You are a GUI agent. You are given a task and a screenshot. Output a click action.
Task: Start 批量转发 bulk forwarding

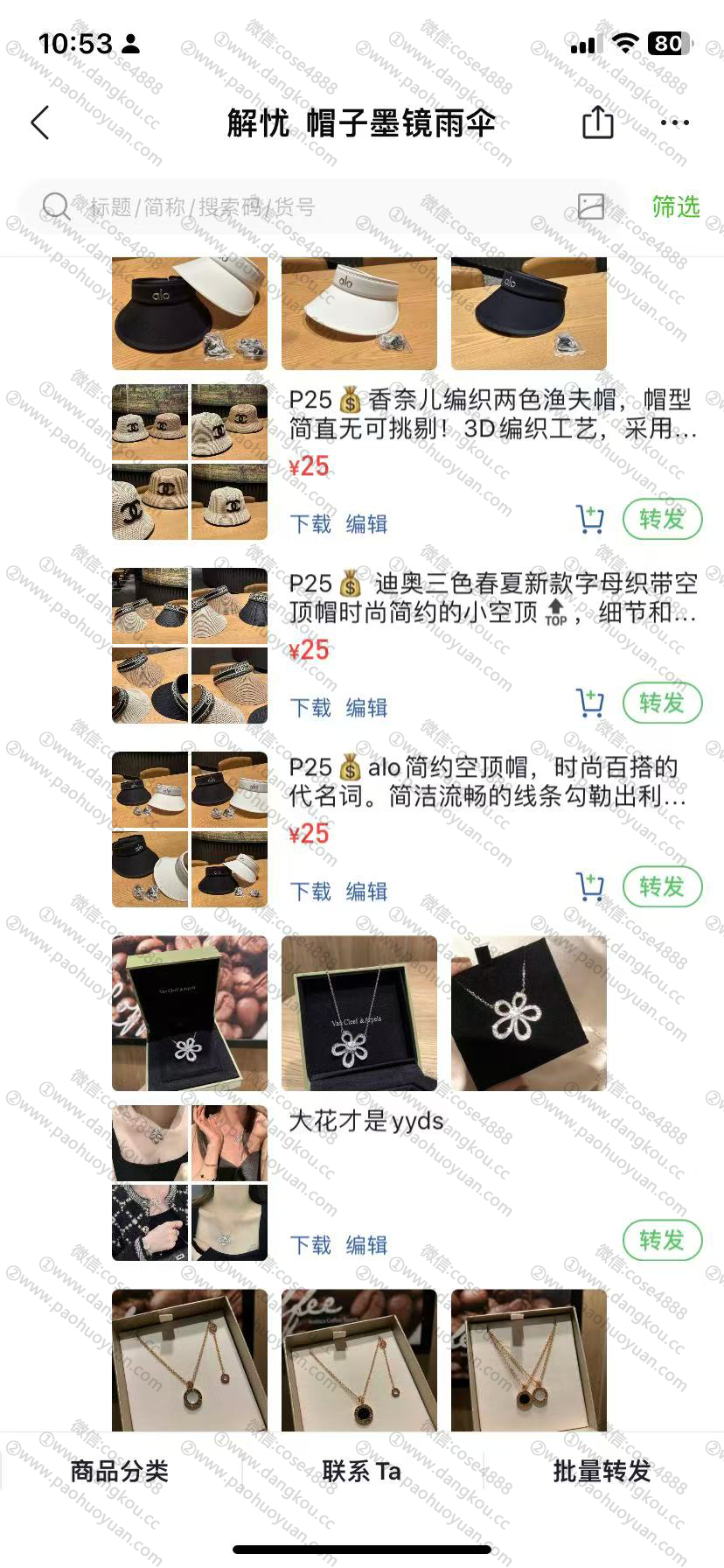click(602, 1471)
